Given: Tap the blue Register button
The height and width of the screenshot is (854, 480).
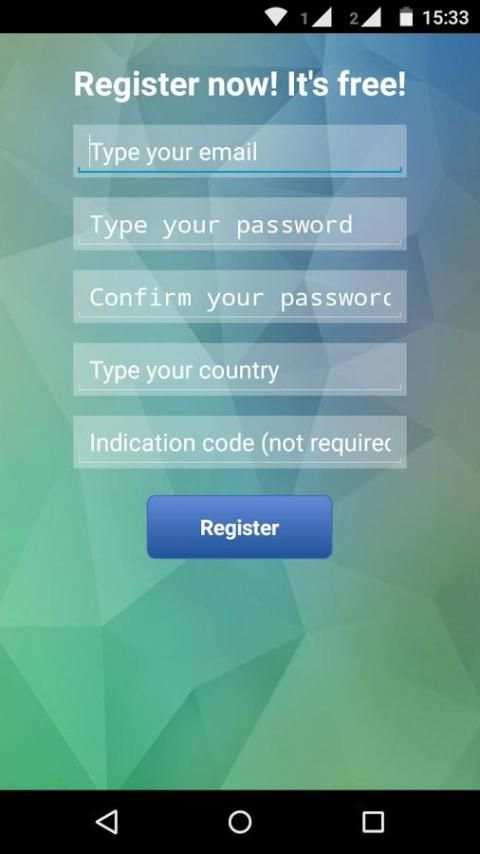Looking at the screenshot, I should click(x=240, y=527).
